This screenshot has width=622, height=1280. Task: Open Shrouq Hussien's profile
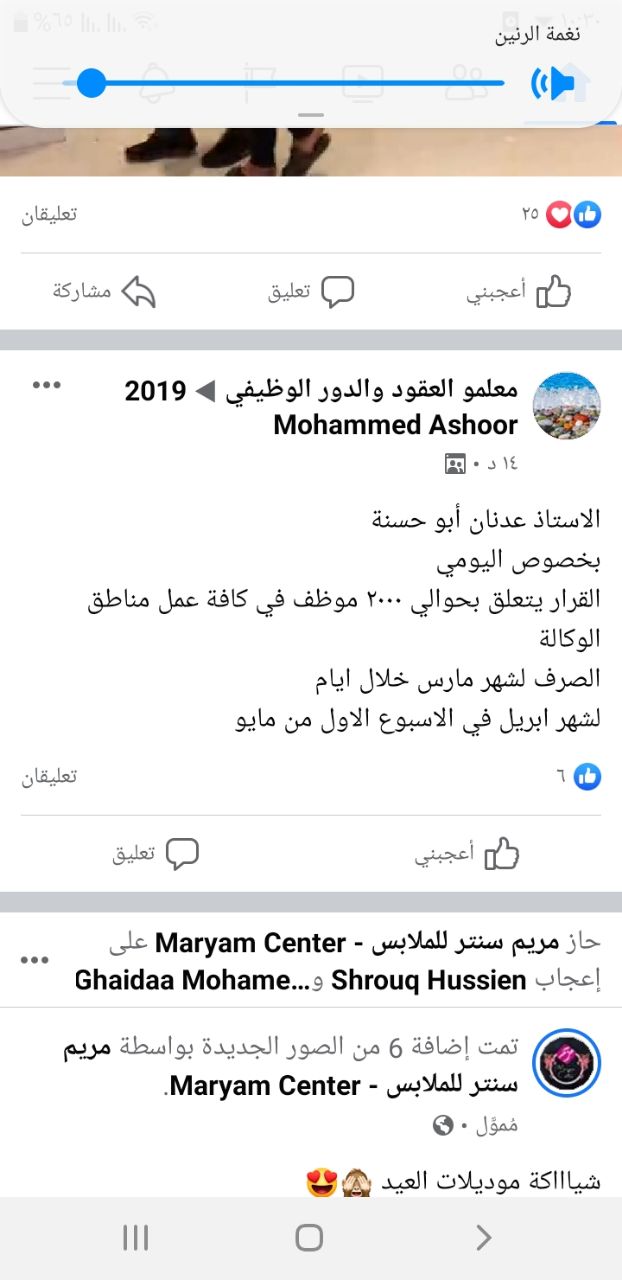[x=429, y=980]
